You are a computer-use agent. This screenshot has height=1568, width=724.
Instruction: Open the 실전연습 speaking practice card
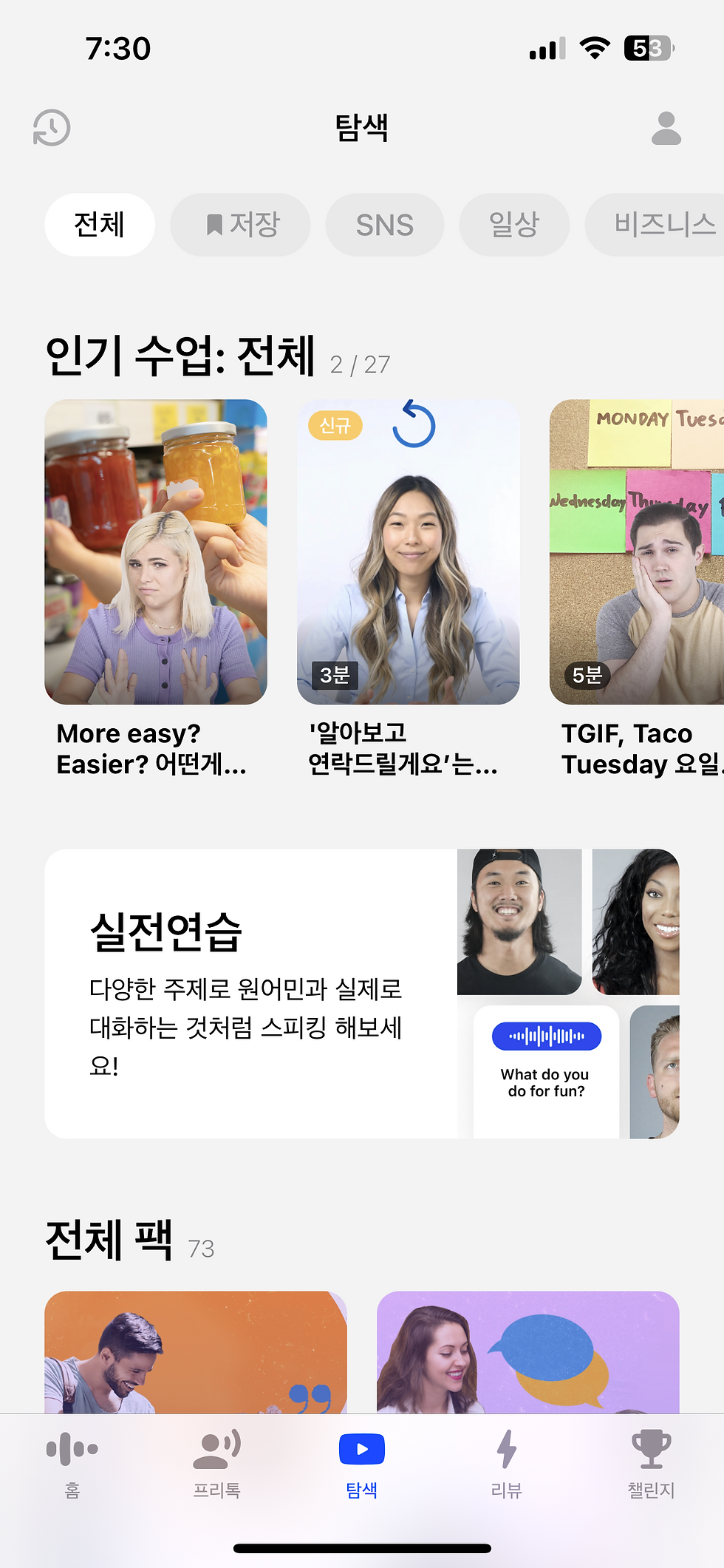(361, 994)
